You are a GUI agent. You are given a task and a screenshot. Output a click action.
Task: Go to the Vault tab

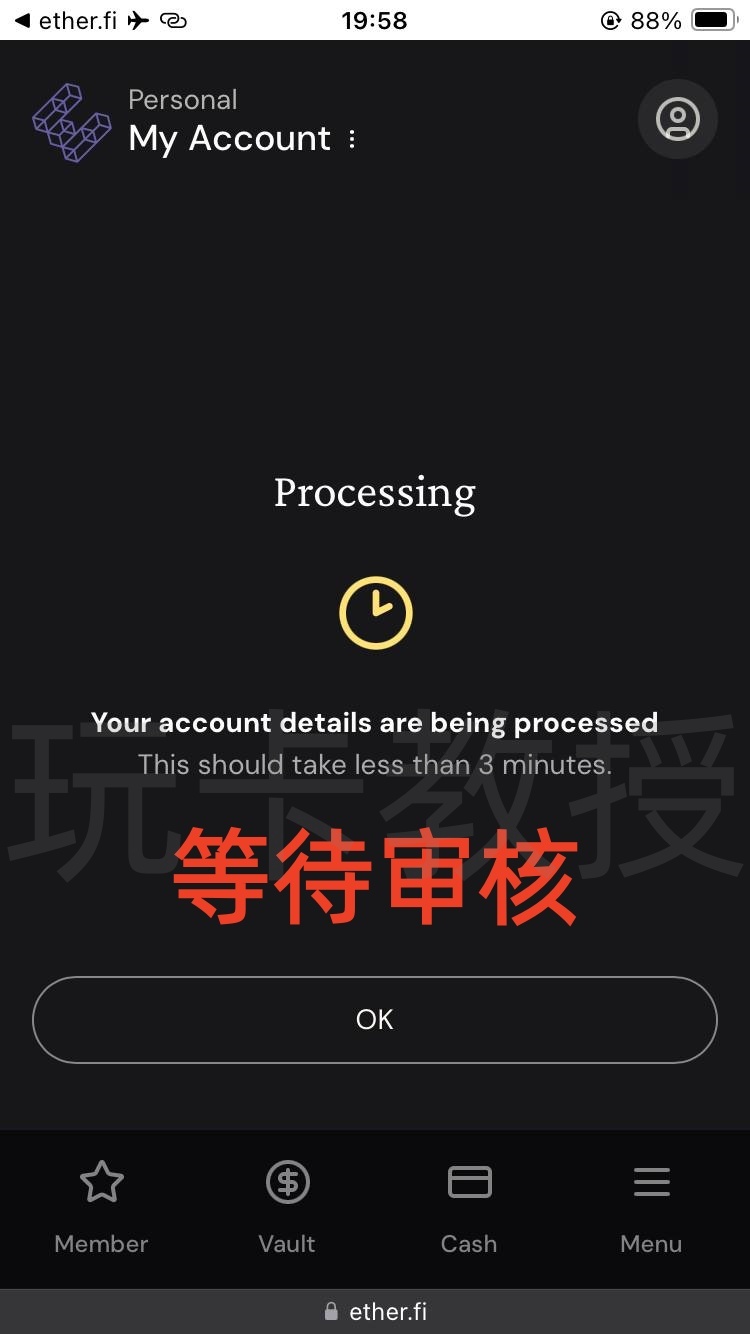pos(287,1207)
